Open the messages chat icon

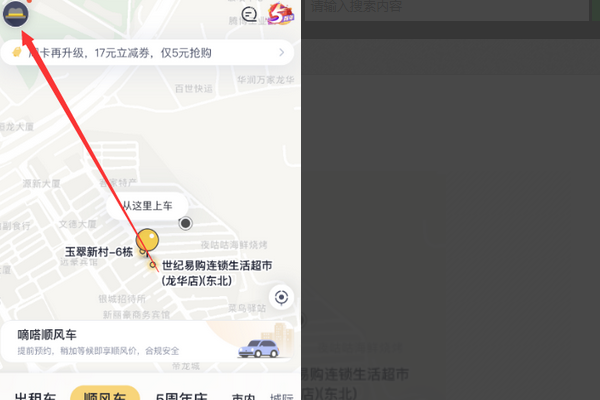(249, 15)
